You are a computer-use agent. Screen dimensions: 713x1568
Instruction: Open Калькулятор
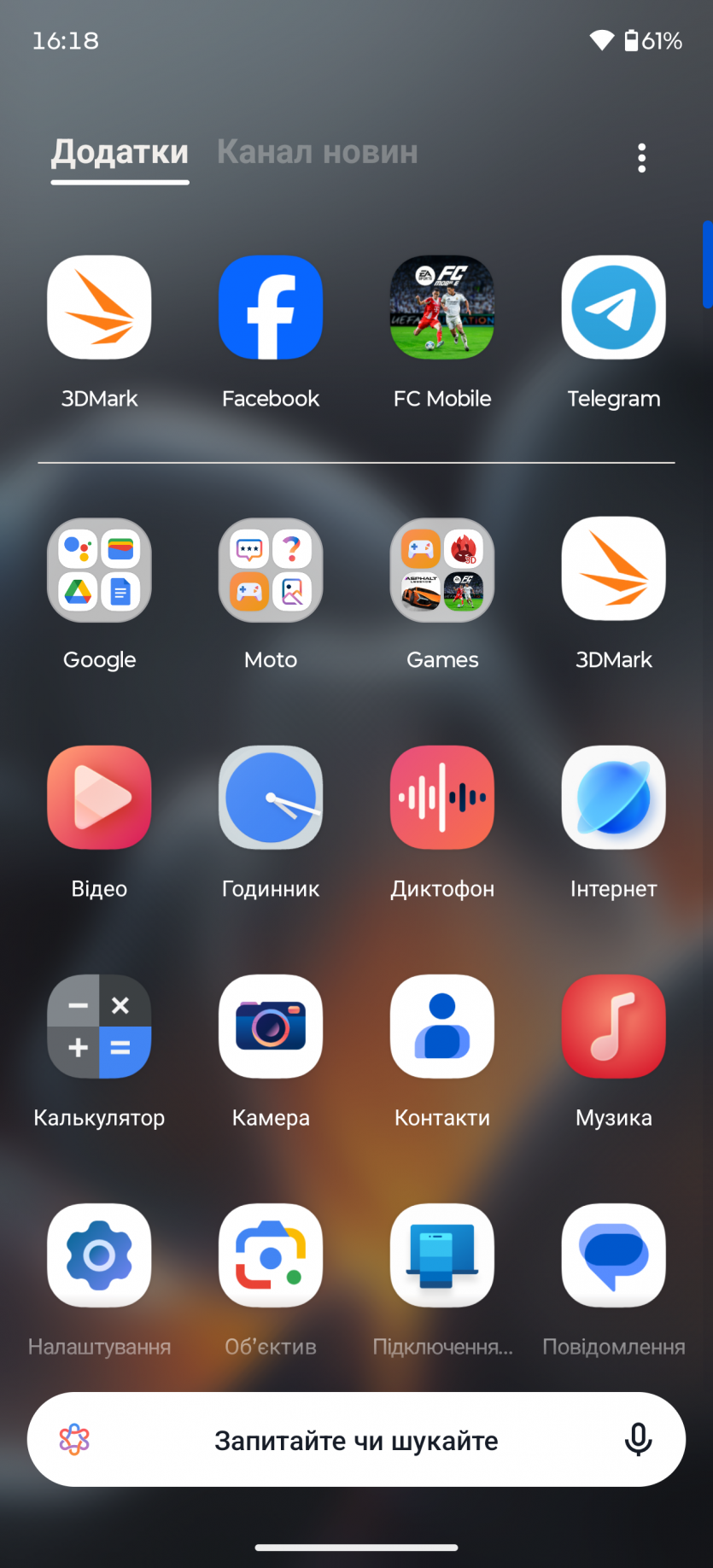[100, 1027]
